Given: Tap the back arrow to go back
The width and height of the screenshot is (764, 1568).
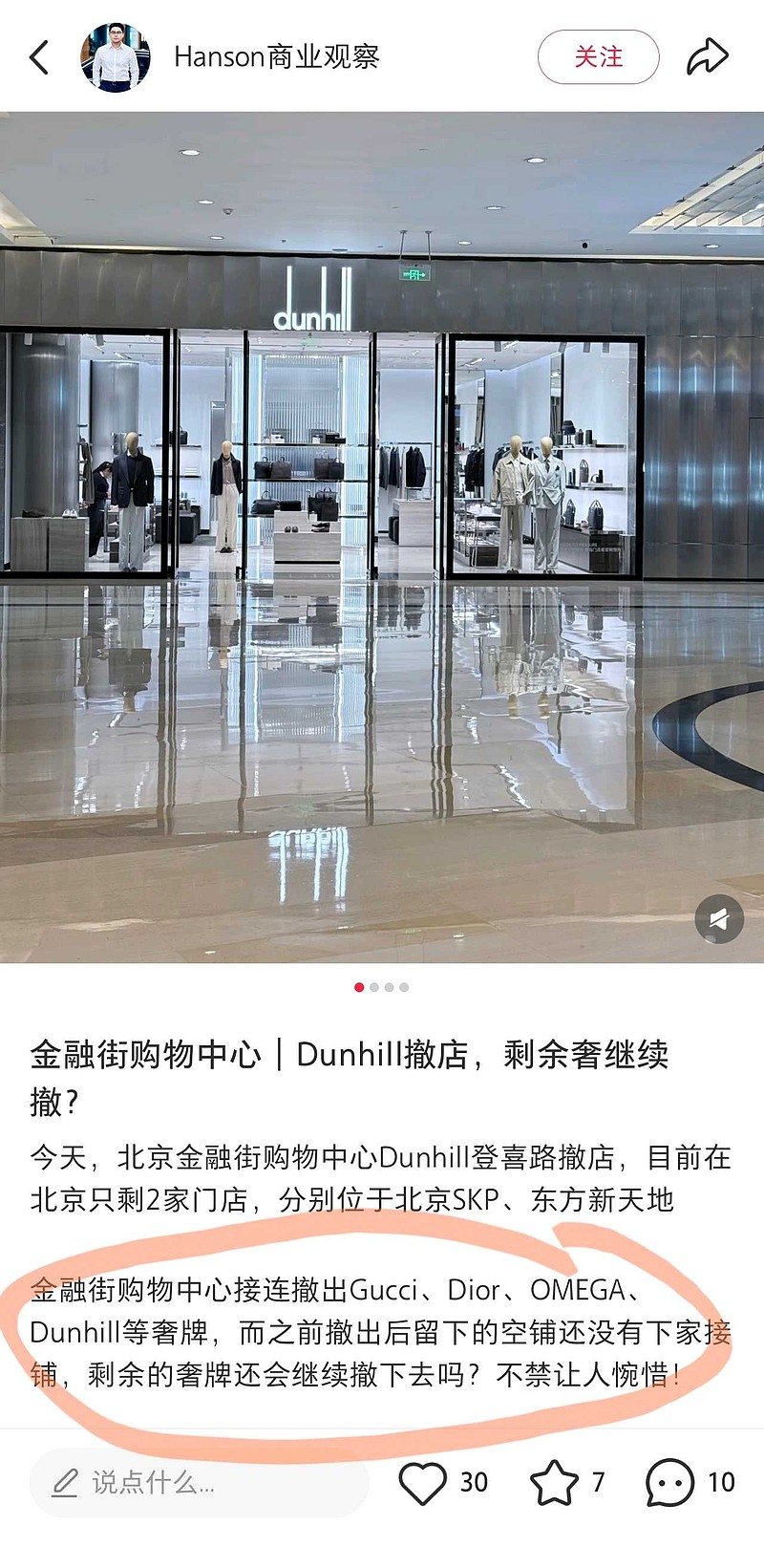Looking at the screenshot, I should coord(39,57).
